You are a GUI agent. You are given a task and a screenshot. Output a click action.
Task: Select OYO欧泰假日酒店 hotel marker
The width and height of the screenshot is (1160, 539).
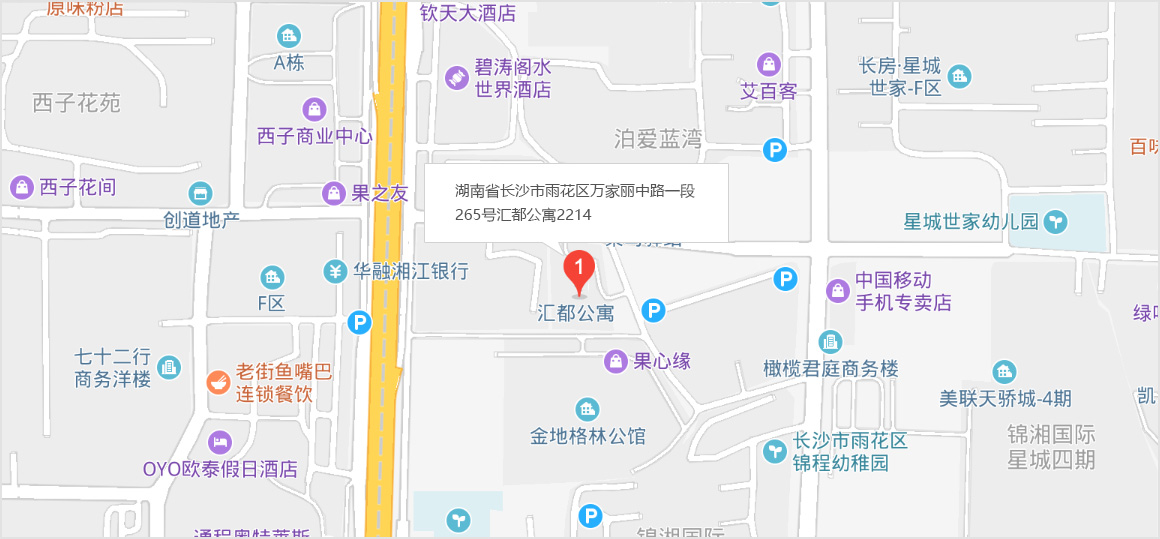click(x=219, y=441)
